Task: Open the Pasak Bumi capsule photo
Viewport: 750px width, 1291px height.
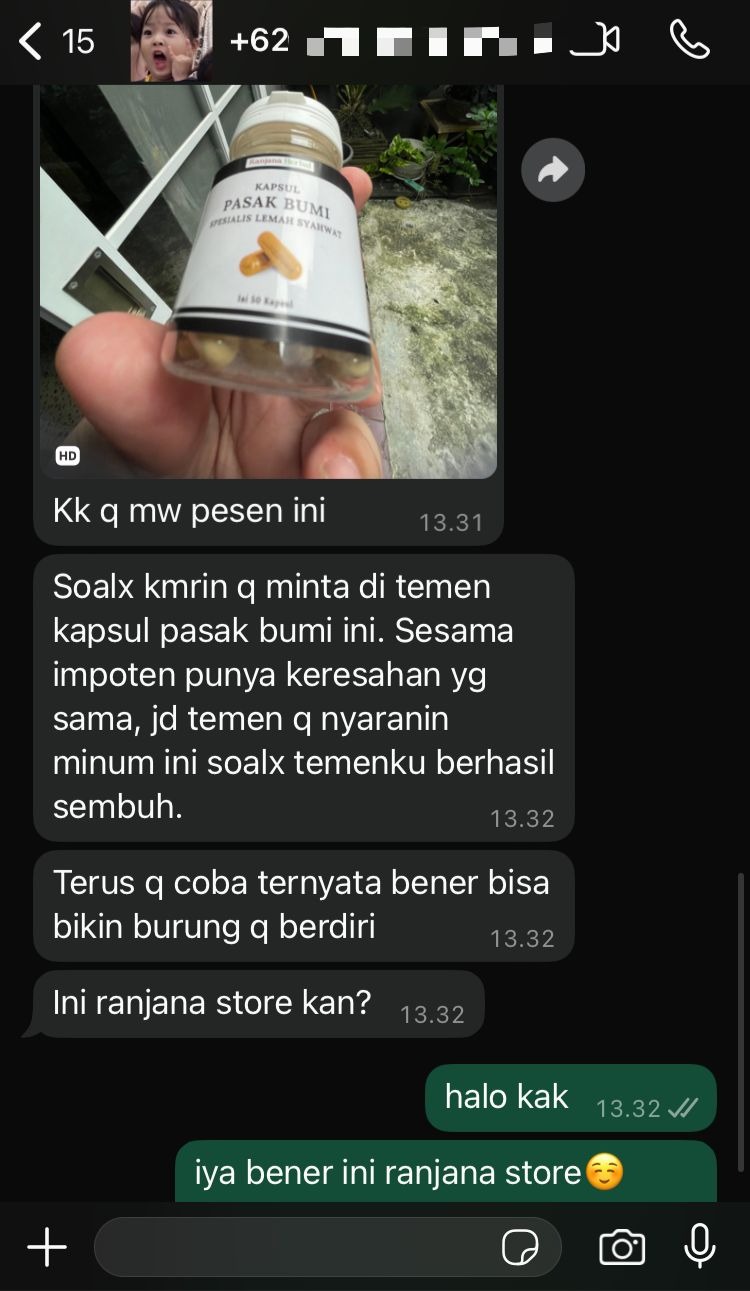Action: (268, 280)
